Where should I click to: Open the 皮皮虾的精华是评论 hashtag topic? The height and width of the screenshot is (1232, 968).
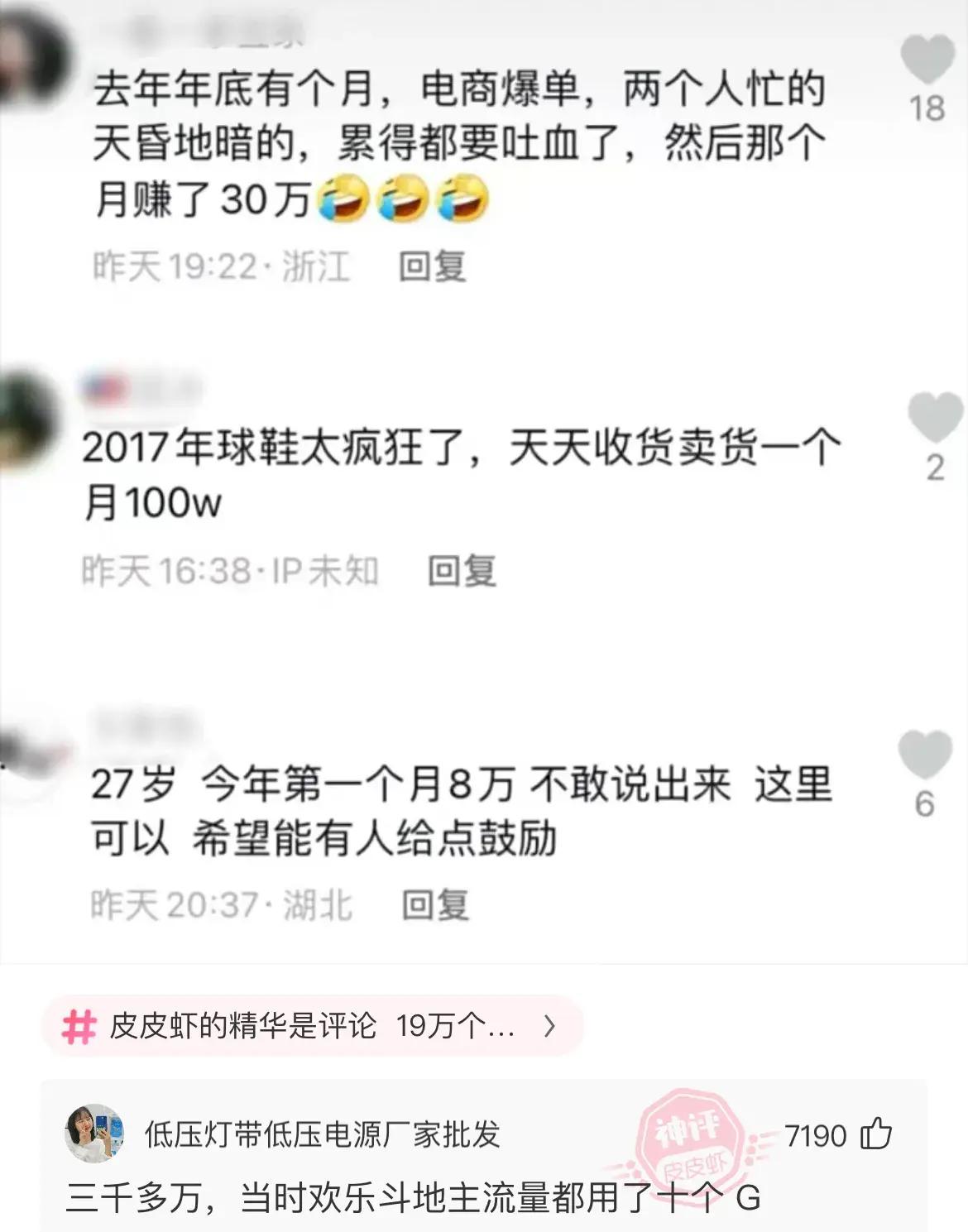point(311,1026)
